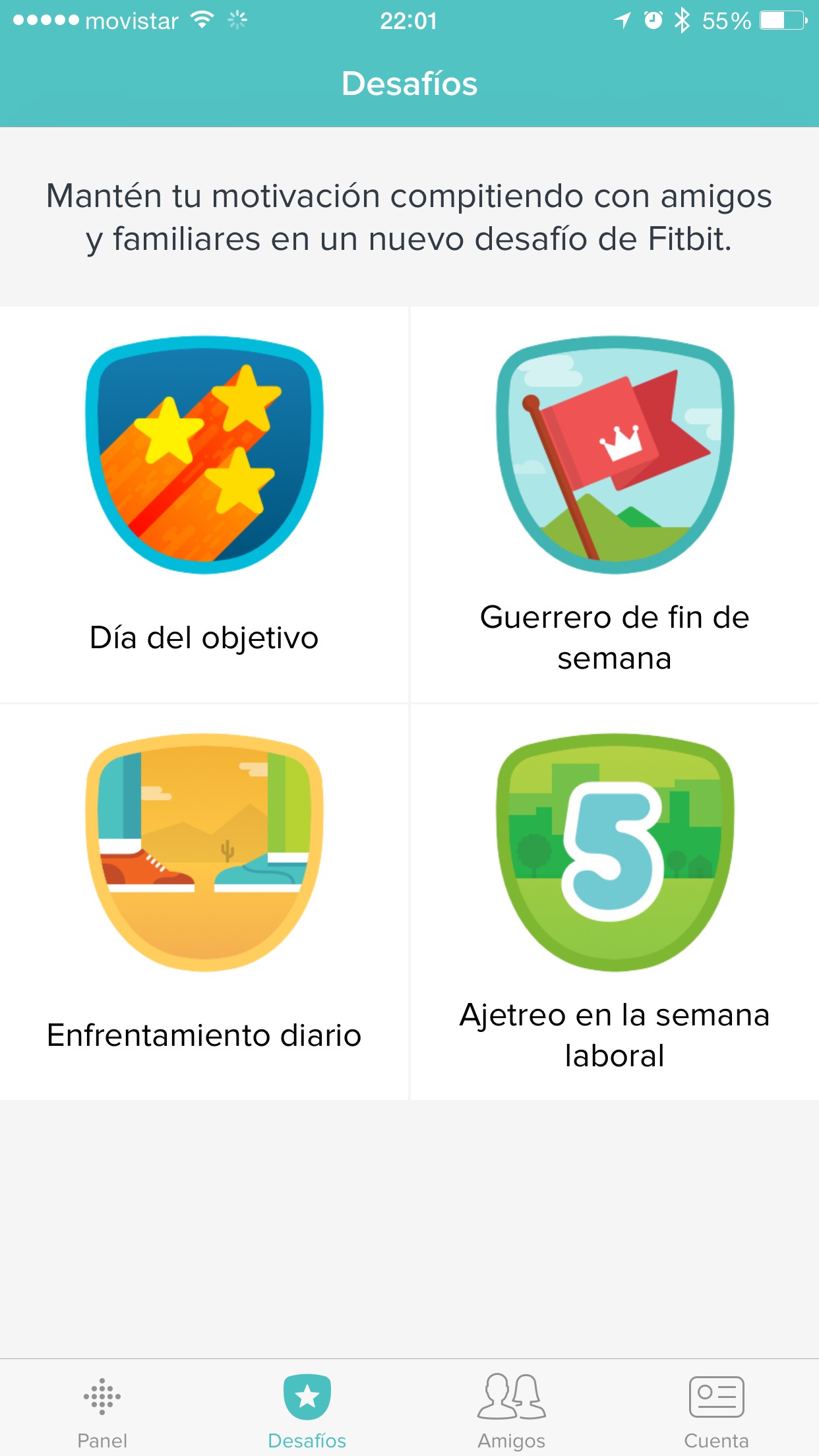The width and height of the screenshot is (819, 1456).
Task: Choose Ajetreo en la semana laboral
Action: click(615, 901)
